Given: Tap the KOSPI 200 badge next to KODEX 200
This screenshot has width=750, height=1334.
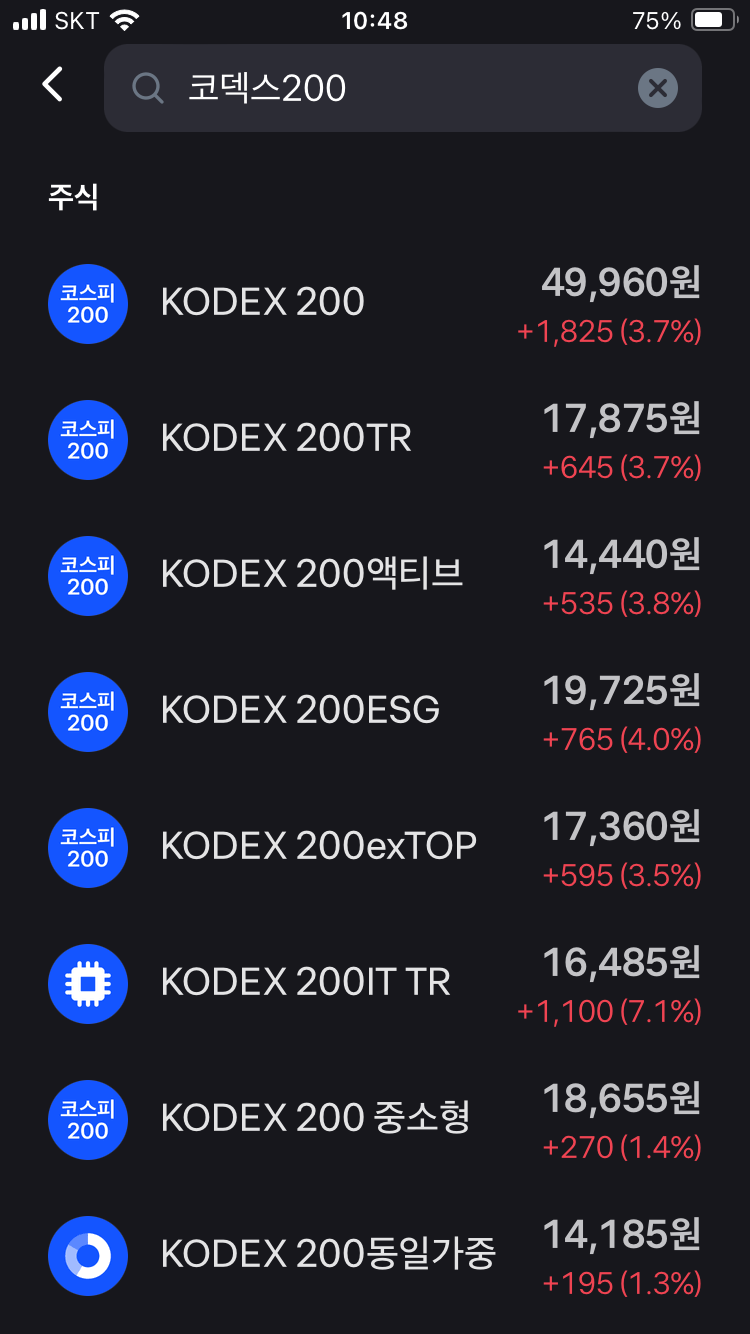Looking at the screenshot, I should click(x=87, y=304).
